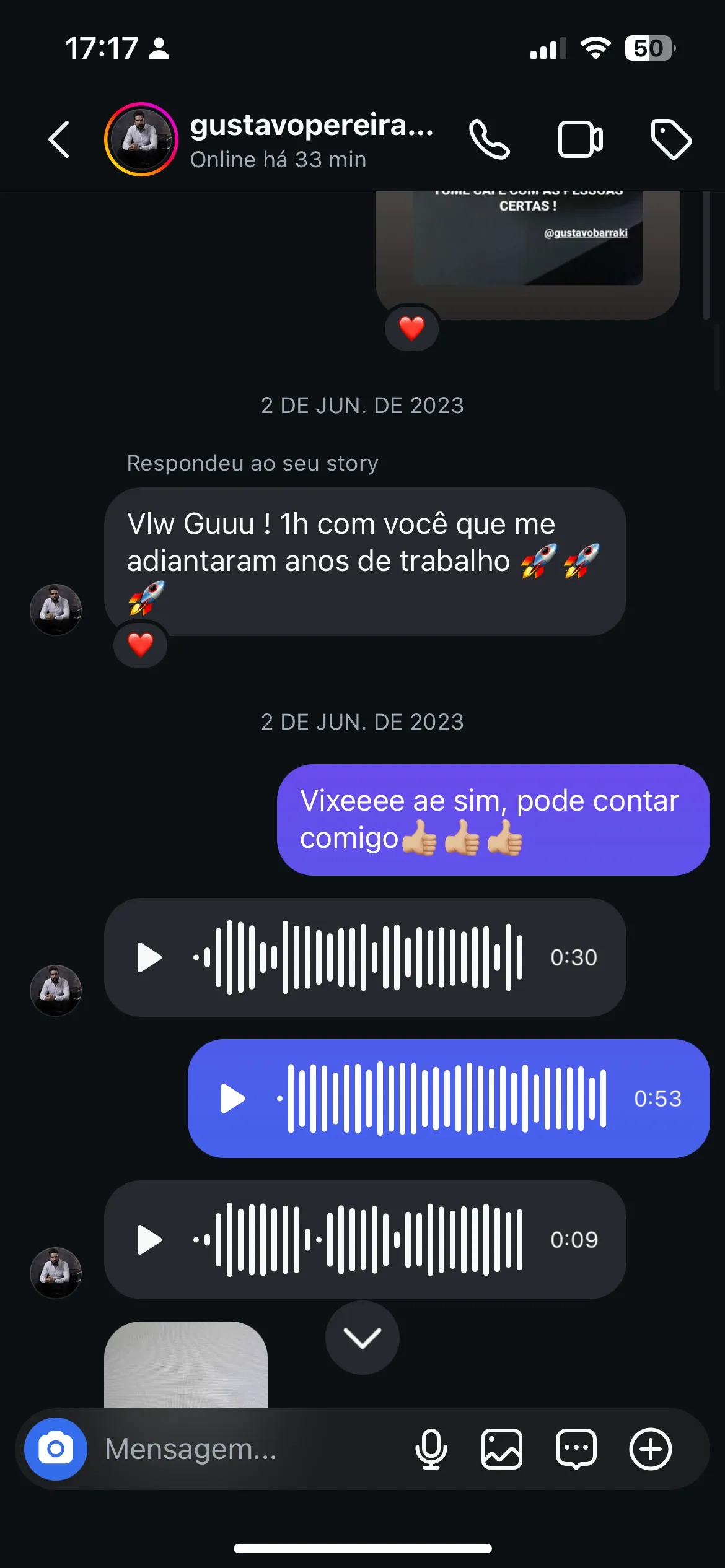Open the image thumbnail below voice messages
This screenshot has height=1568, width=725.
pyautogui.click(x=186, y=1365)
